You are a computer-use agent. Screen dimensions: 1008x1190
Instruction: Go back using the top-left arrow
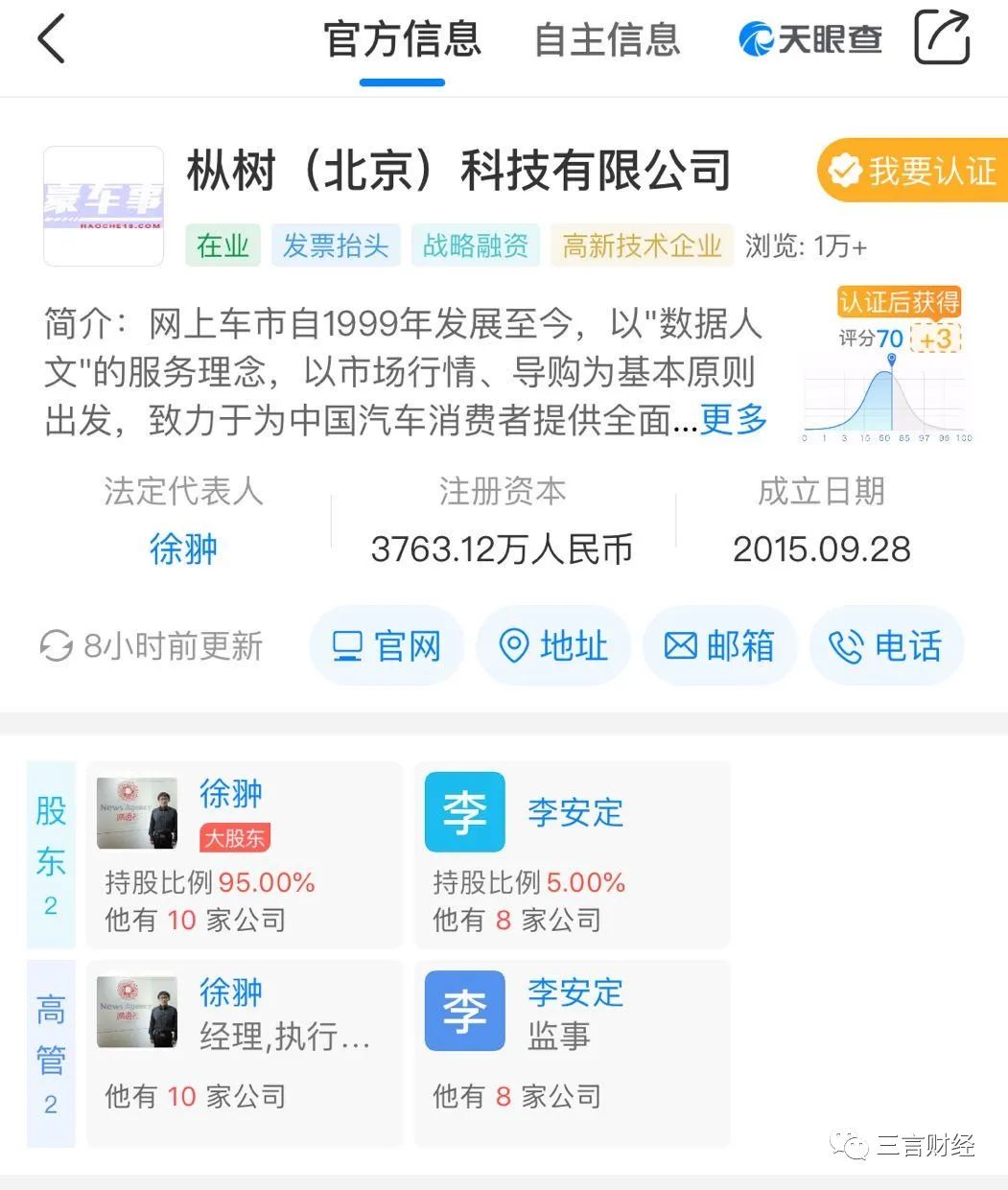click(52, 40)
